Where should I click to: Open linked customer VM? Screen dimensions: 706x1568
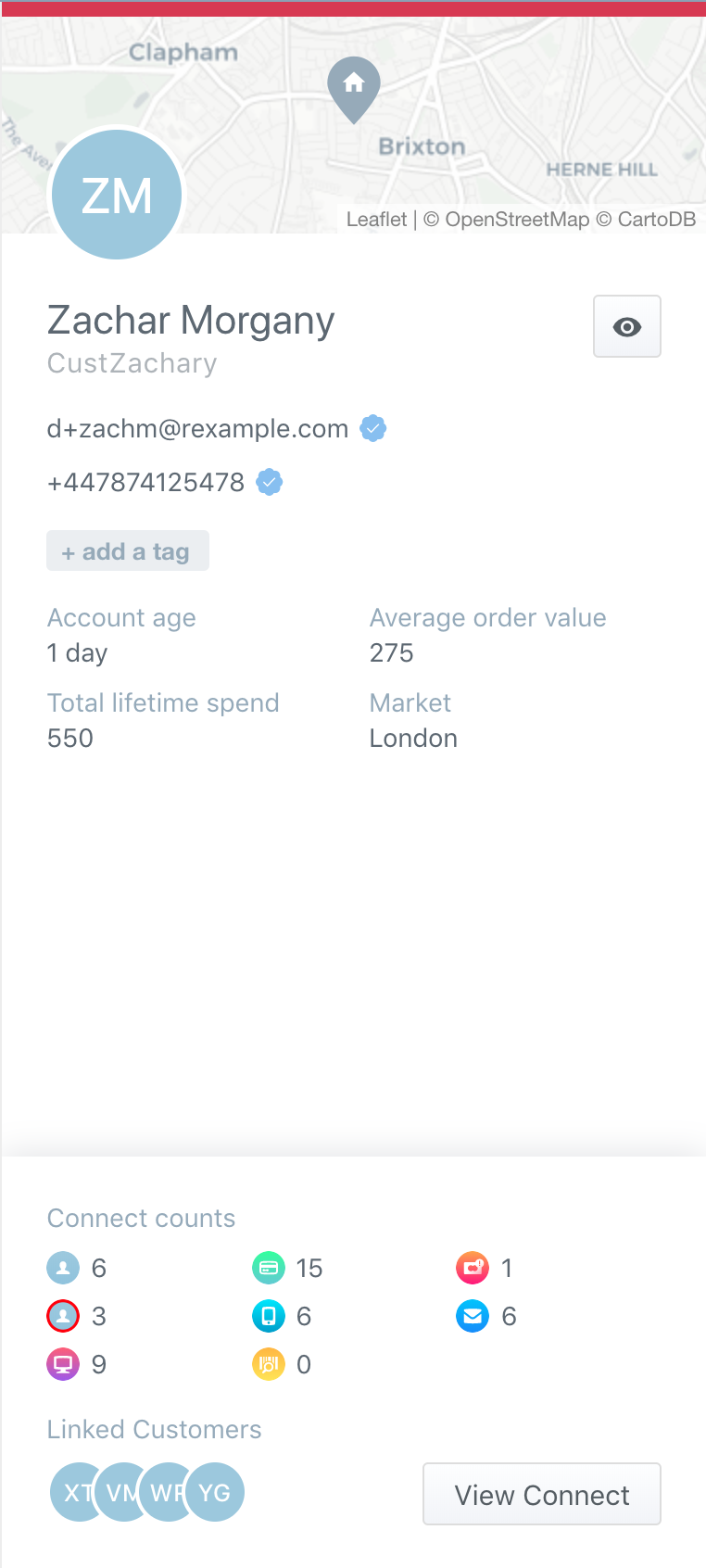tap(117, 1492)
